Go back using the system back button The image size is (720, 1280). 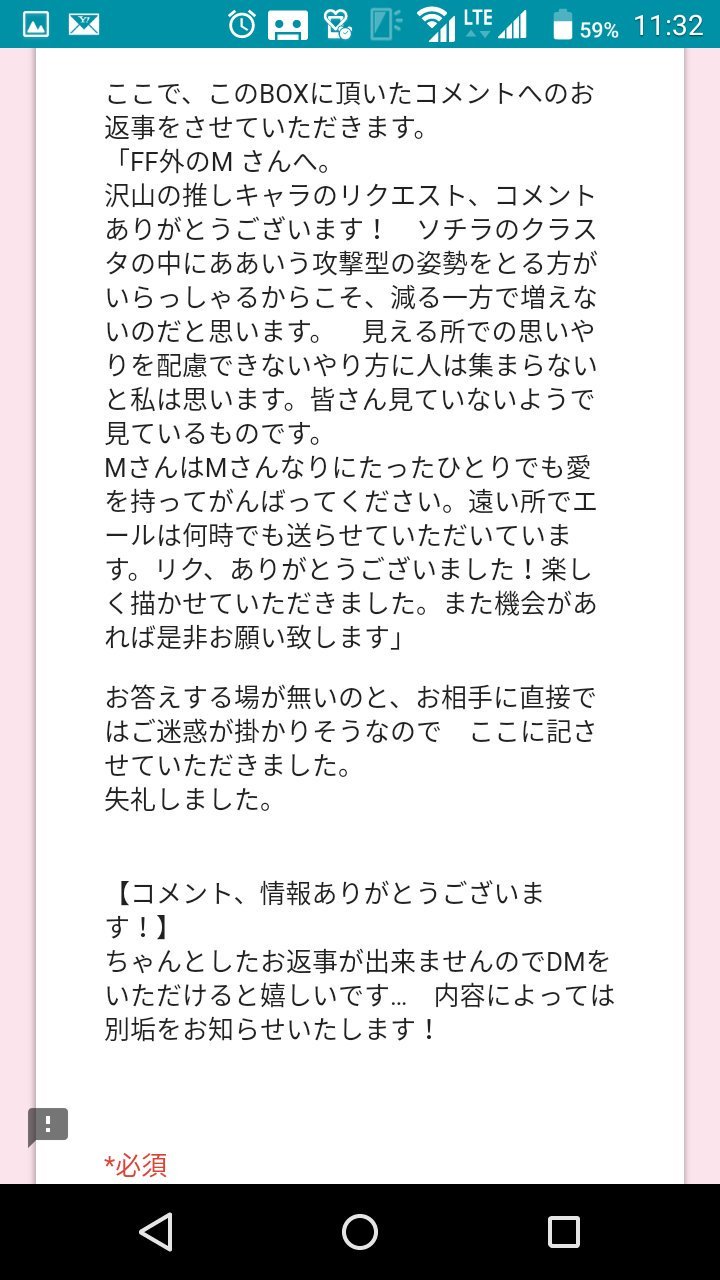(x=156, y=1232)
